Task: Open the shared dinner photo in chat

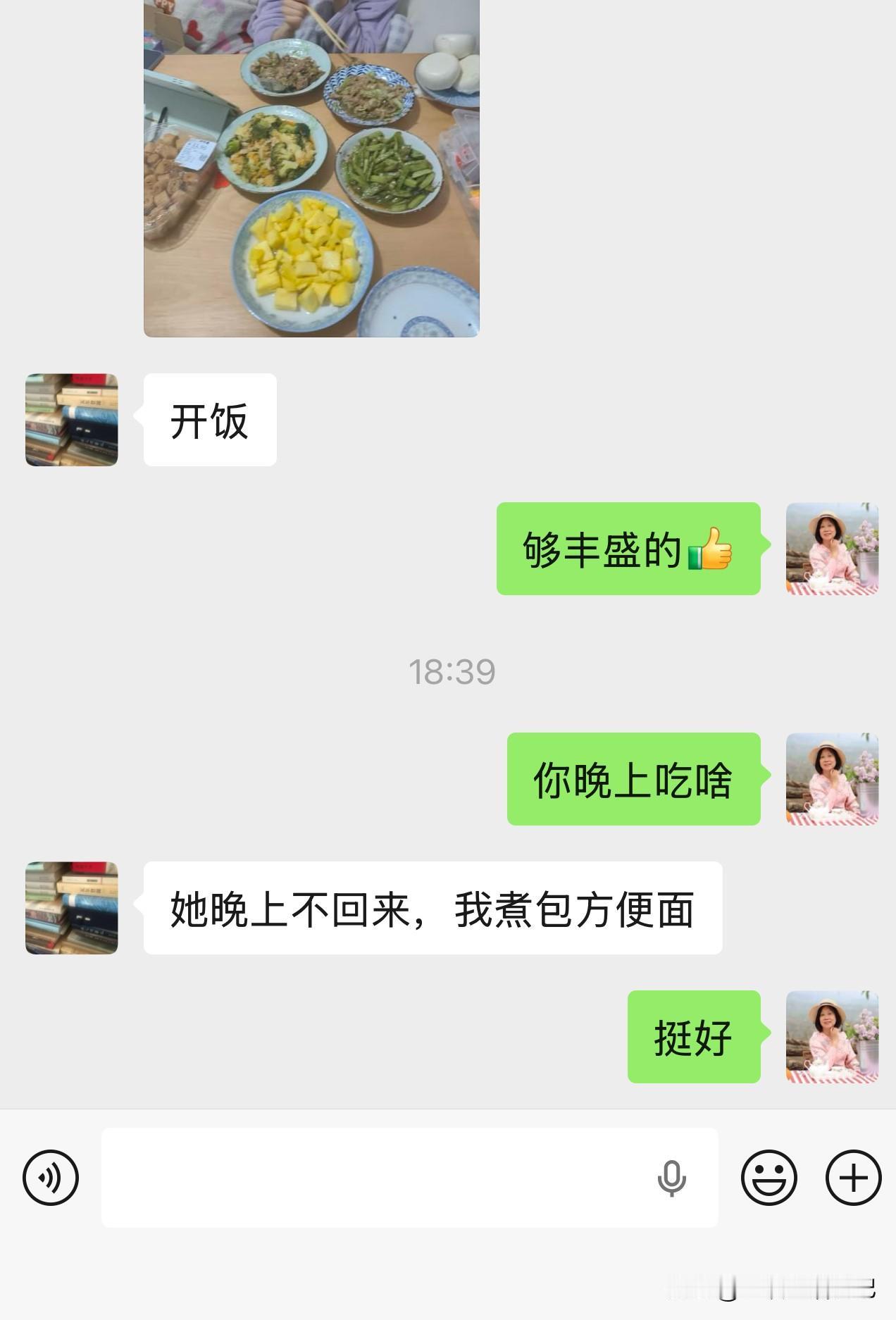Action: (311, 168)
